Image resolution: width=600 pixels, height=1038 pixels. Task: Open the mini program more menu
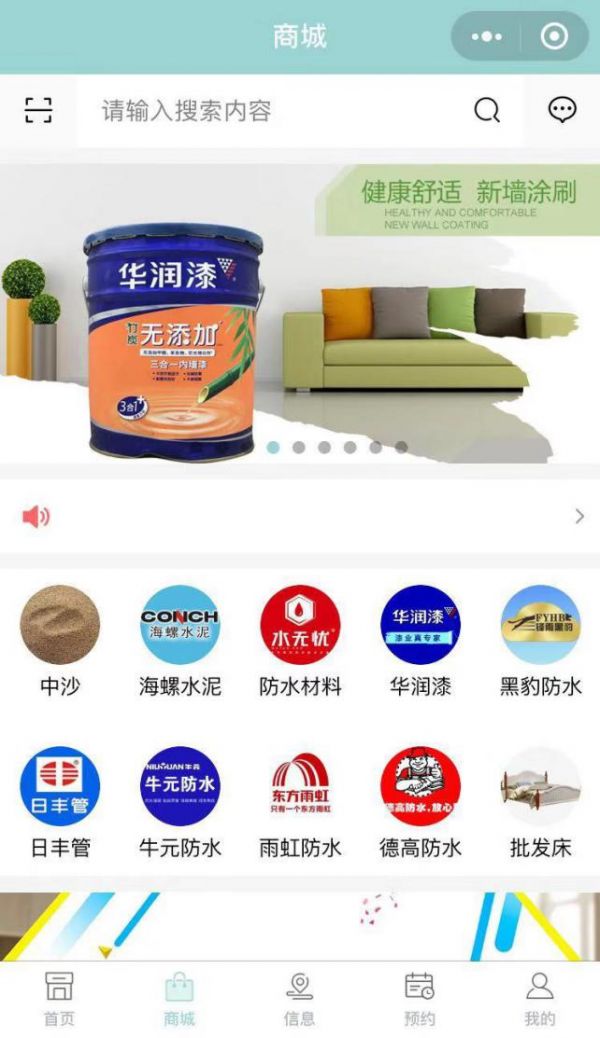coord(487,37)
